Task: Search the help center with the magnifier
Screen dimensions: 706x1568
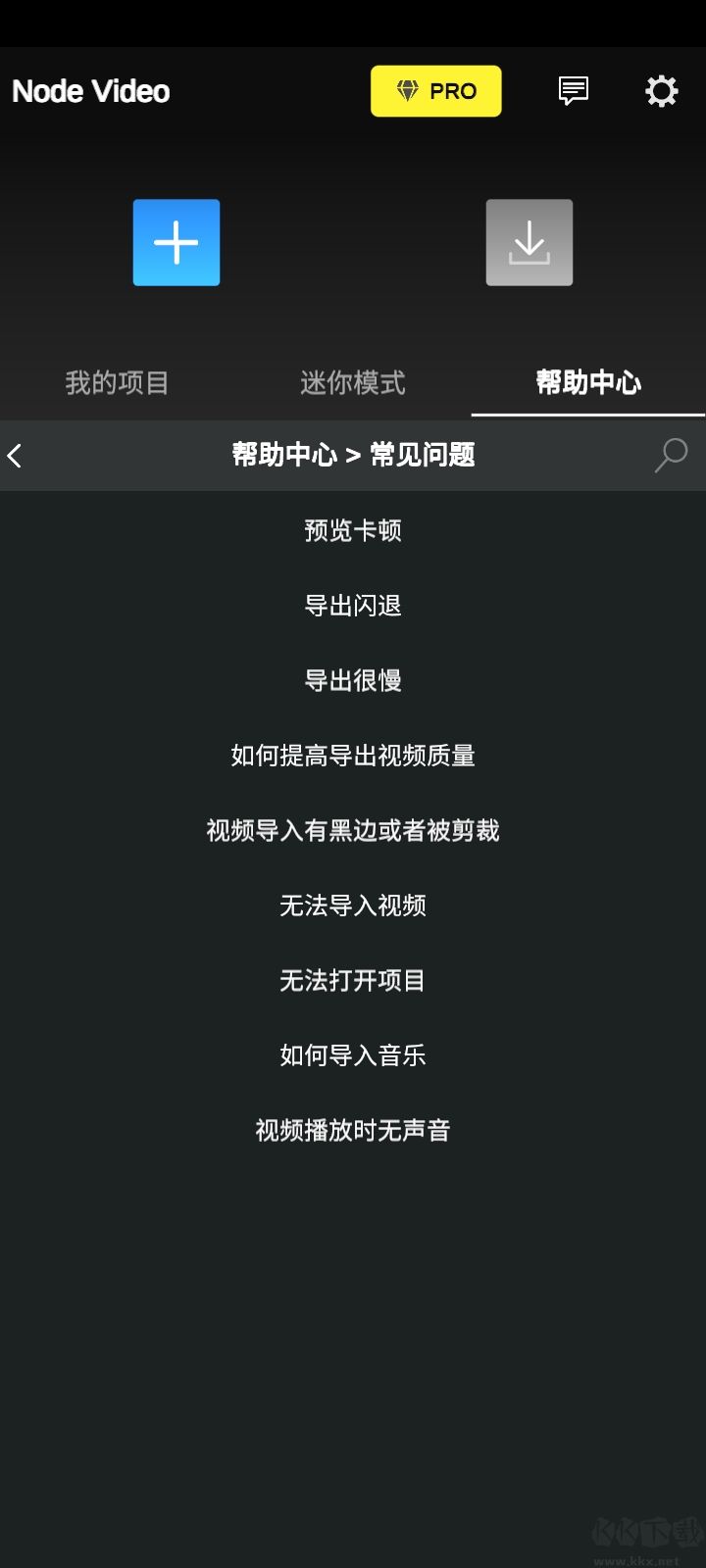Action: pos(671,456)
